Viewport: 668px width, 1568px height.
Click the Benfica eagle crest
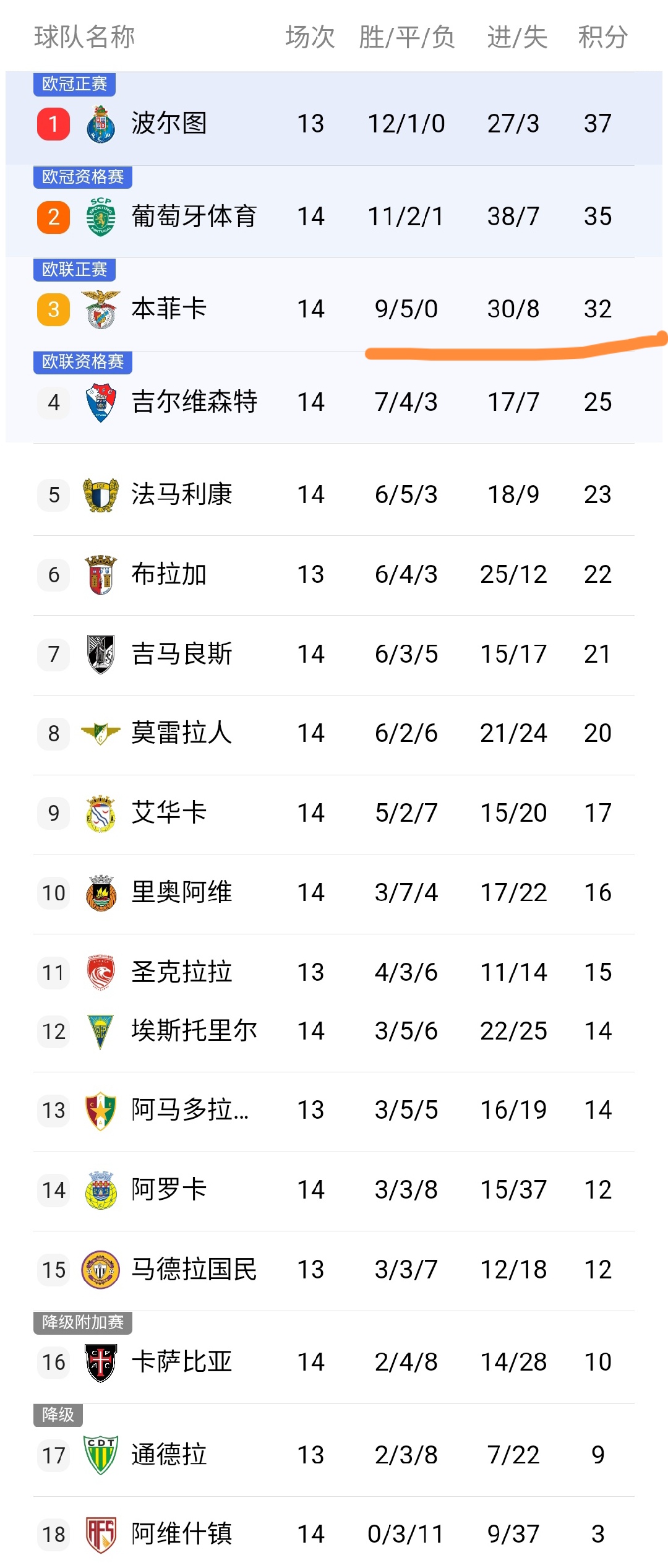99,308
